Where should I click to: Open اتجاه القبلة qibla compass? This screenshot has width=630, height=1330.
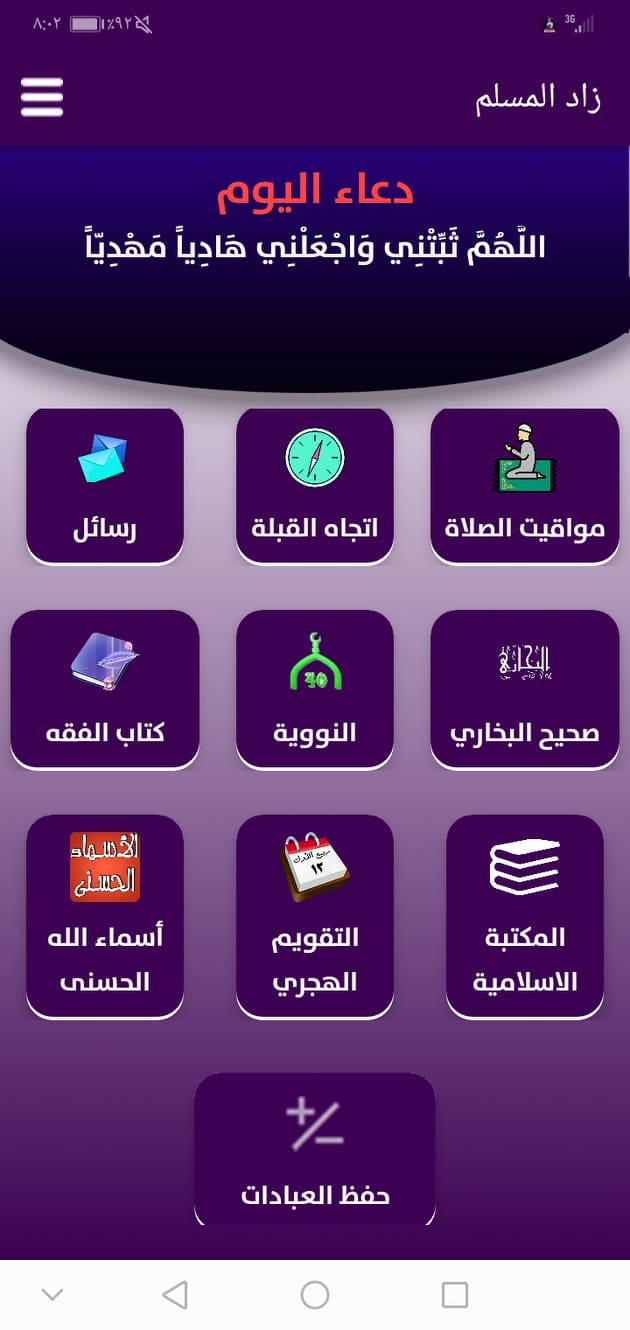point(315,486)
